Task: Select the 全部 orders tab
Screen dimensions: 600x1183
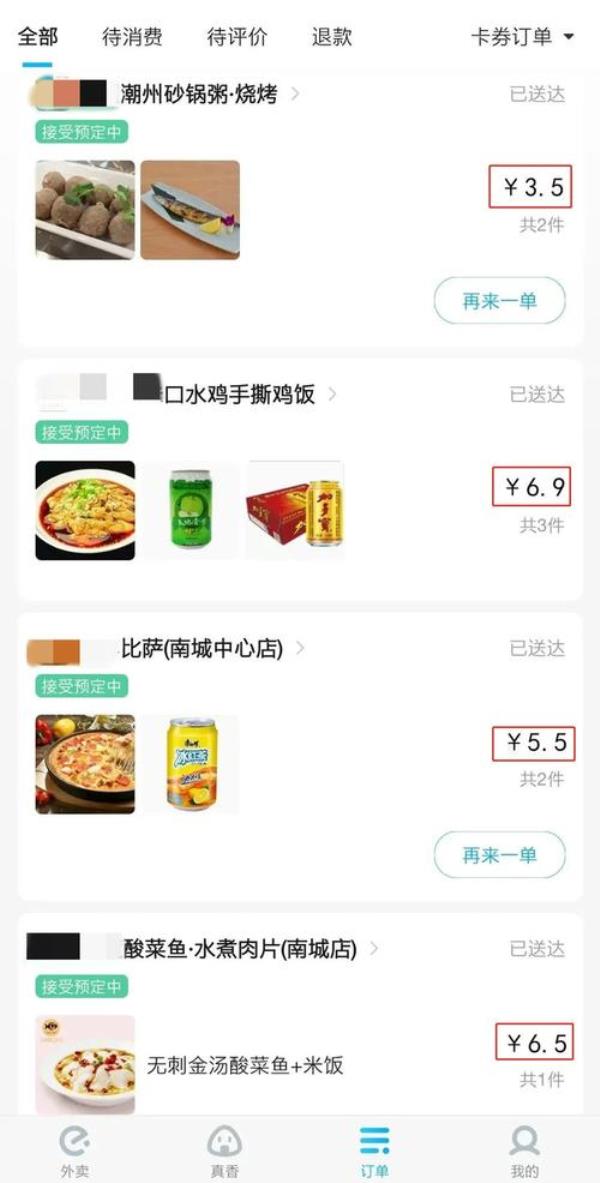Action: (38, 38)
